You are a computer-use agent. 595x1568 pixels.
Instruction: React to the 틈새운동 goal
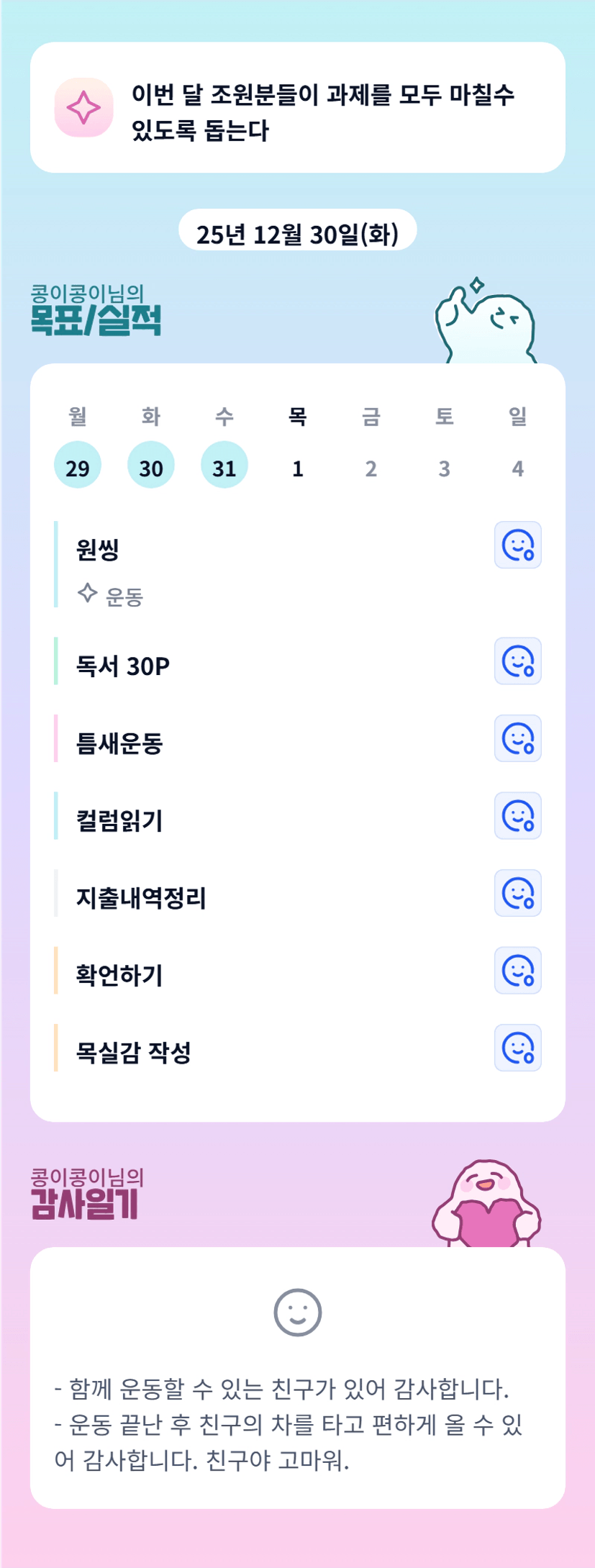[x=517, y=738]
